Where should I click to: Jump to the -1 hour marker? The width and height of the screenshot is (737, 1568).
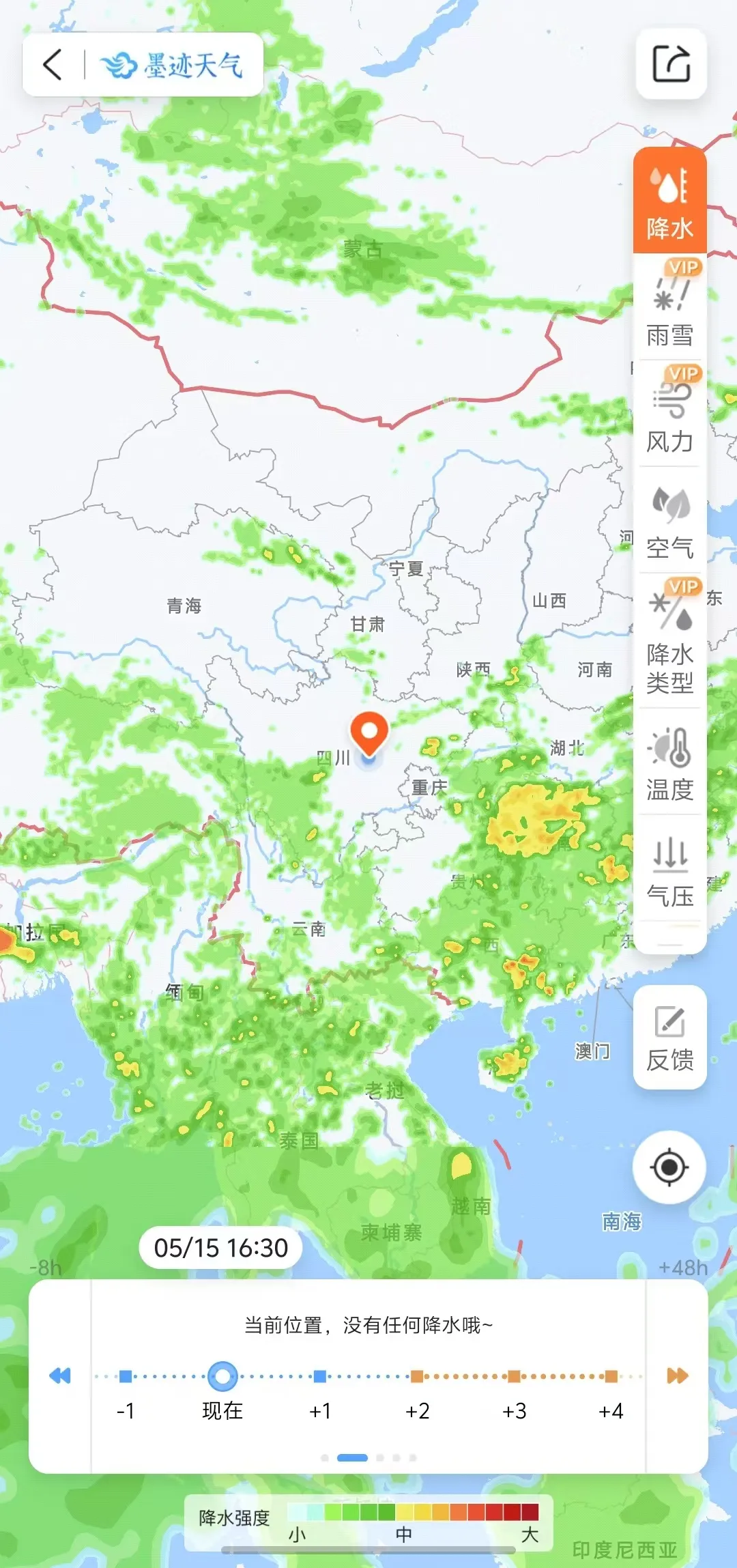click(x=126, y=1376)
